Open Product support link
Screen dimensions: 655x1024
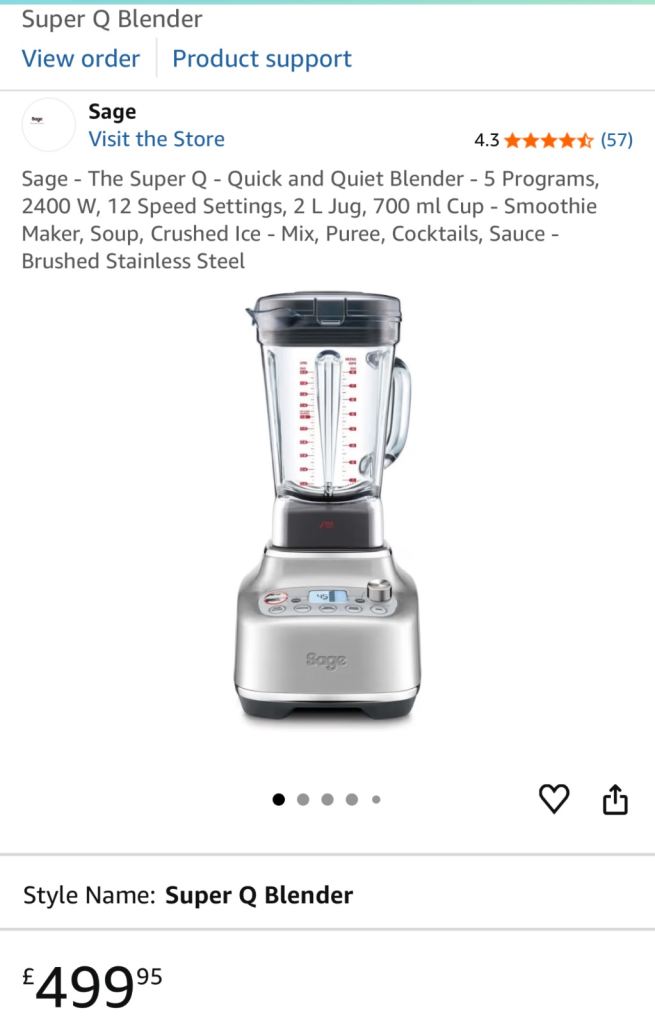pyautogui.click(x=262, y=59)
